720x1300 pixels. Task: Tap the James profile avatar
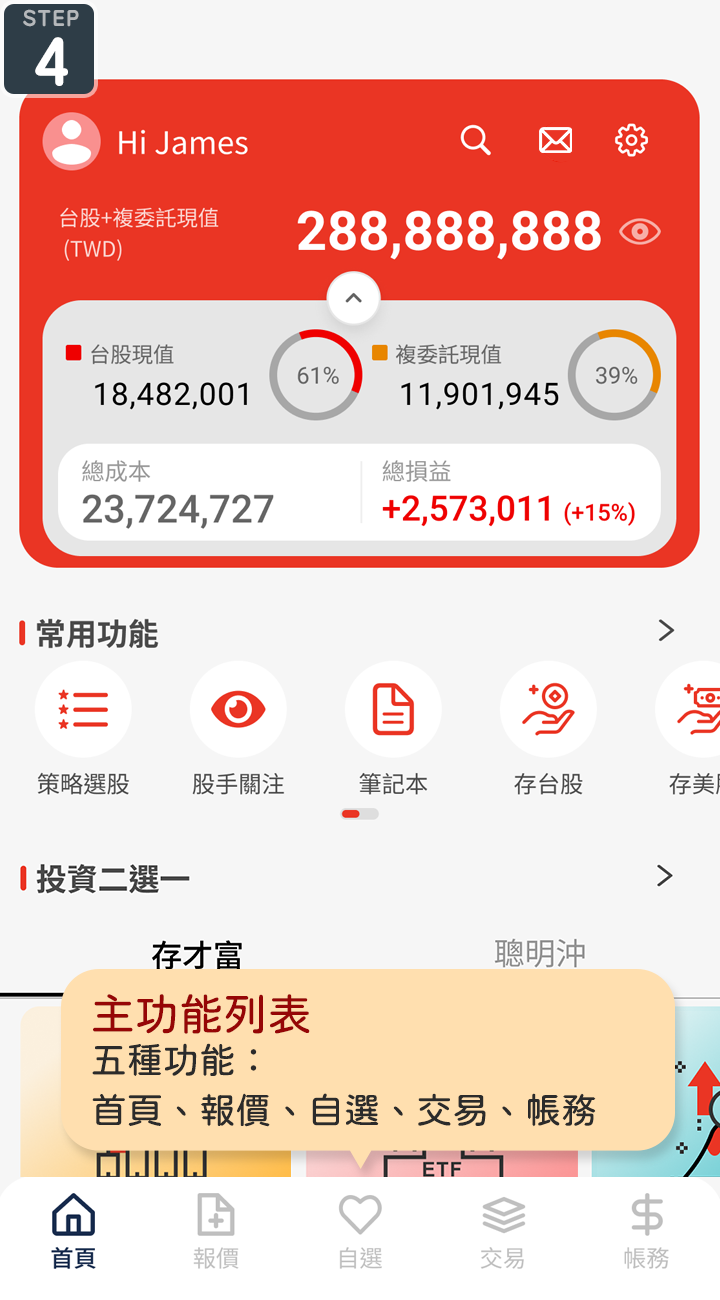tap(71, 142)
